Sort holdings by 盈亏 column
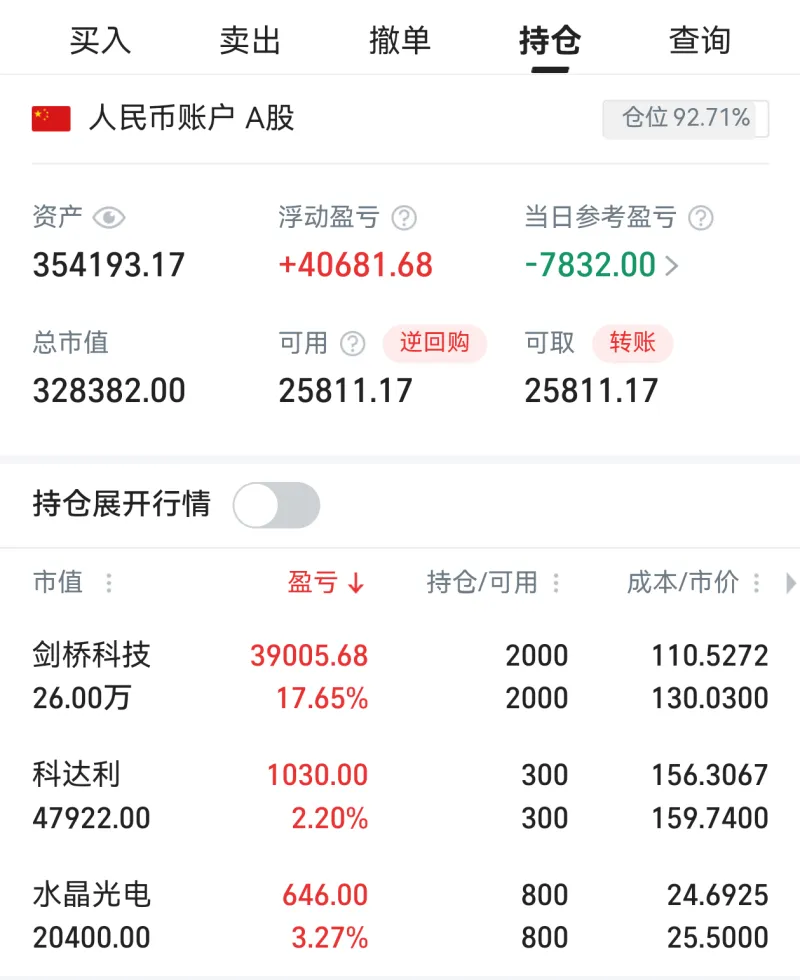The image size is (800, 980). pyautogui.click(x=326, y=583)
